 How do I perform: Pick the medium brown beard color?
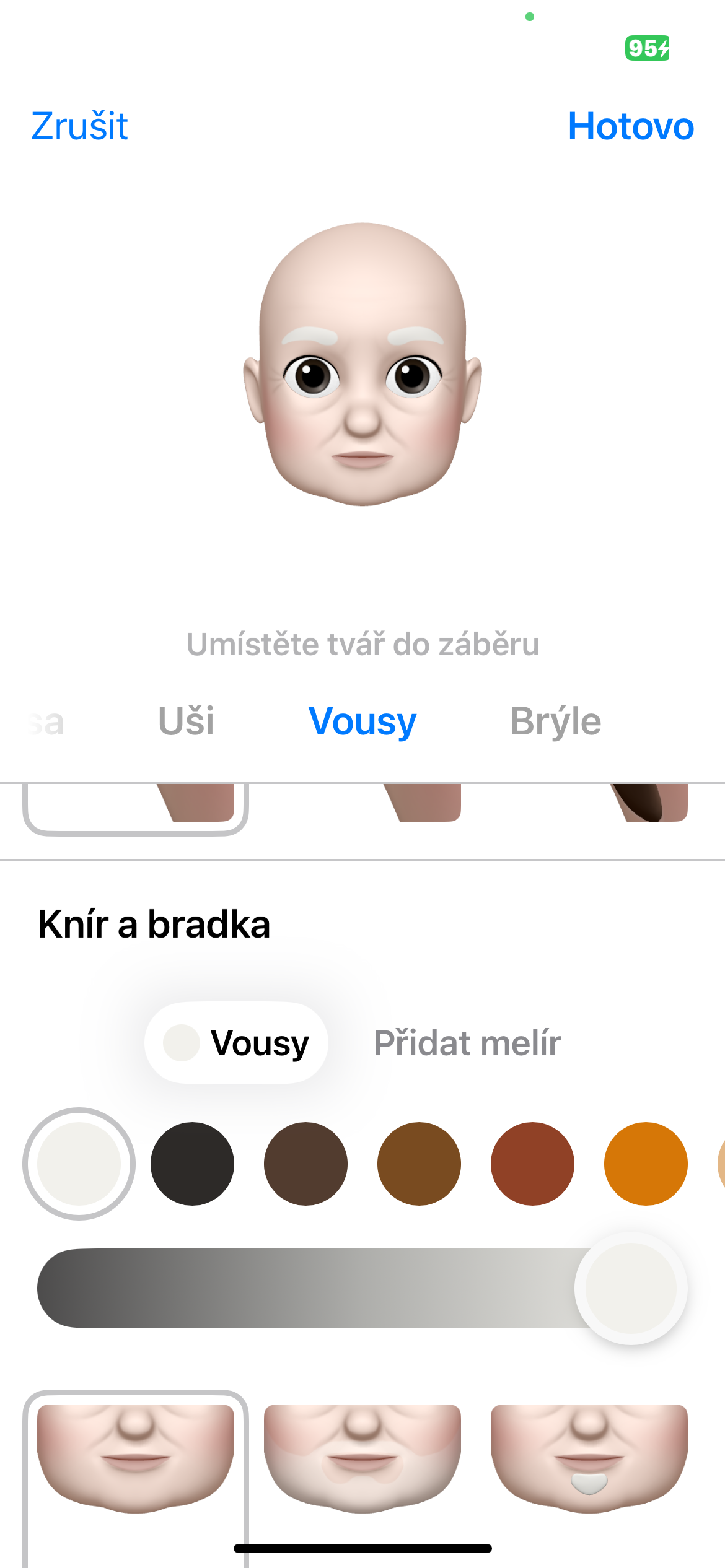(419, 1164)
